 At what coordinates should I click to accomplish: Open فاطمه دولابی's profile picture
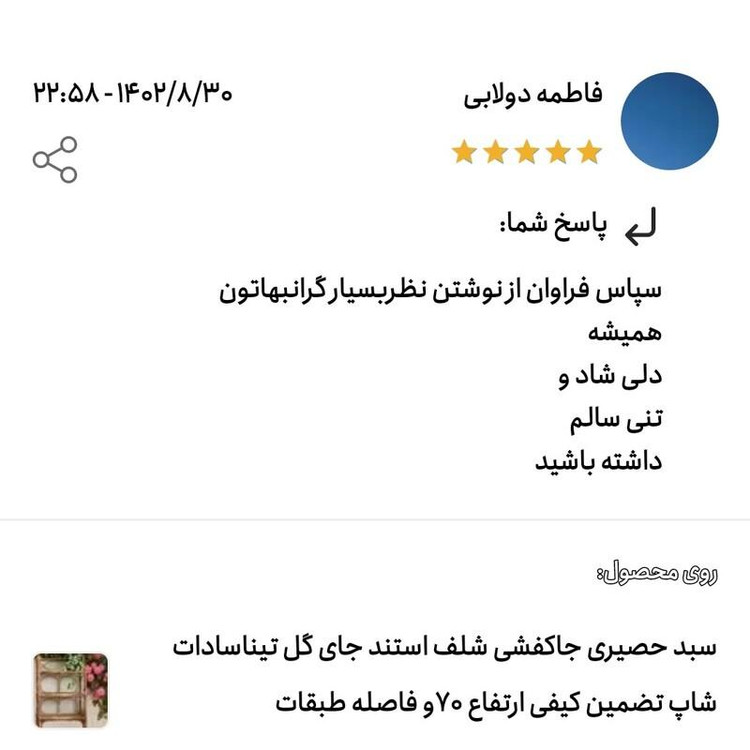[x=669, y=122]
